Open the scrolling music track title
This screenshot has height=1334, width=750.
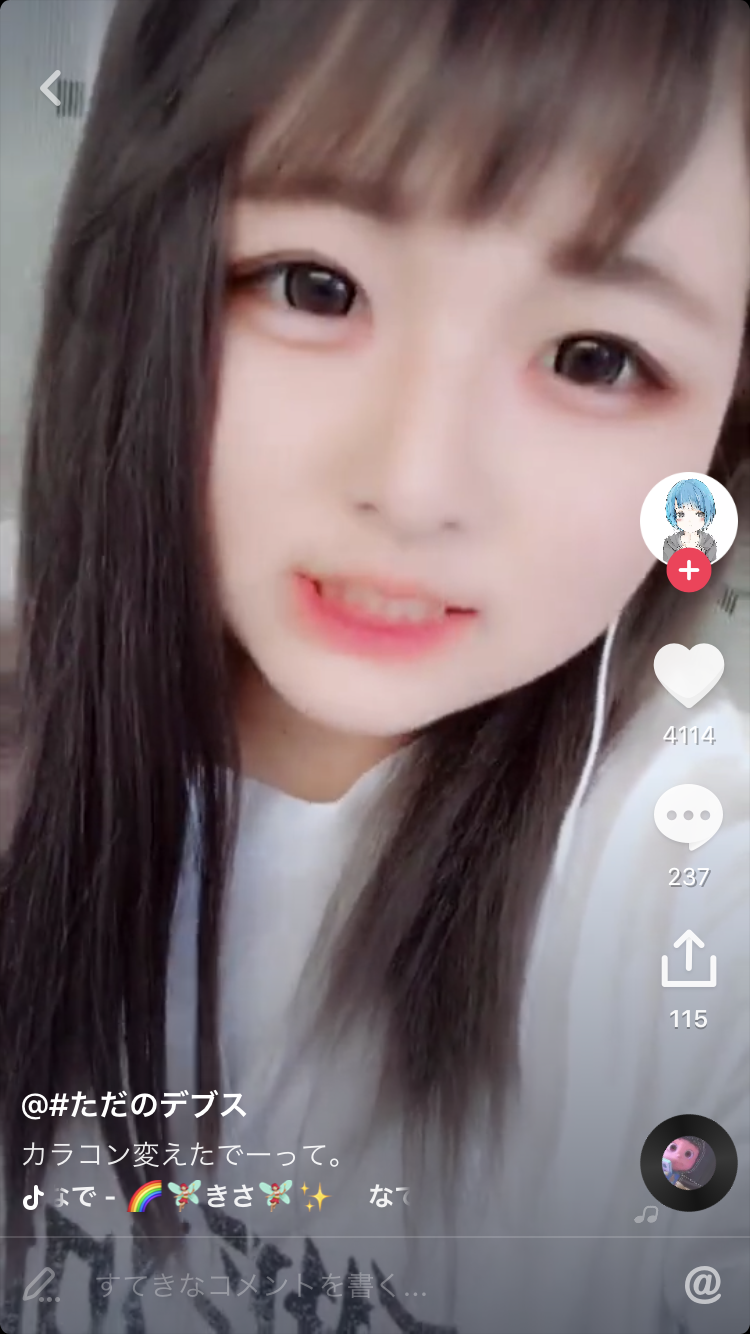coord(220,1195)
